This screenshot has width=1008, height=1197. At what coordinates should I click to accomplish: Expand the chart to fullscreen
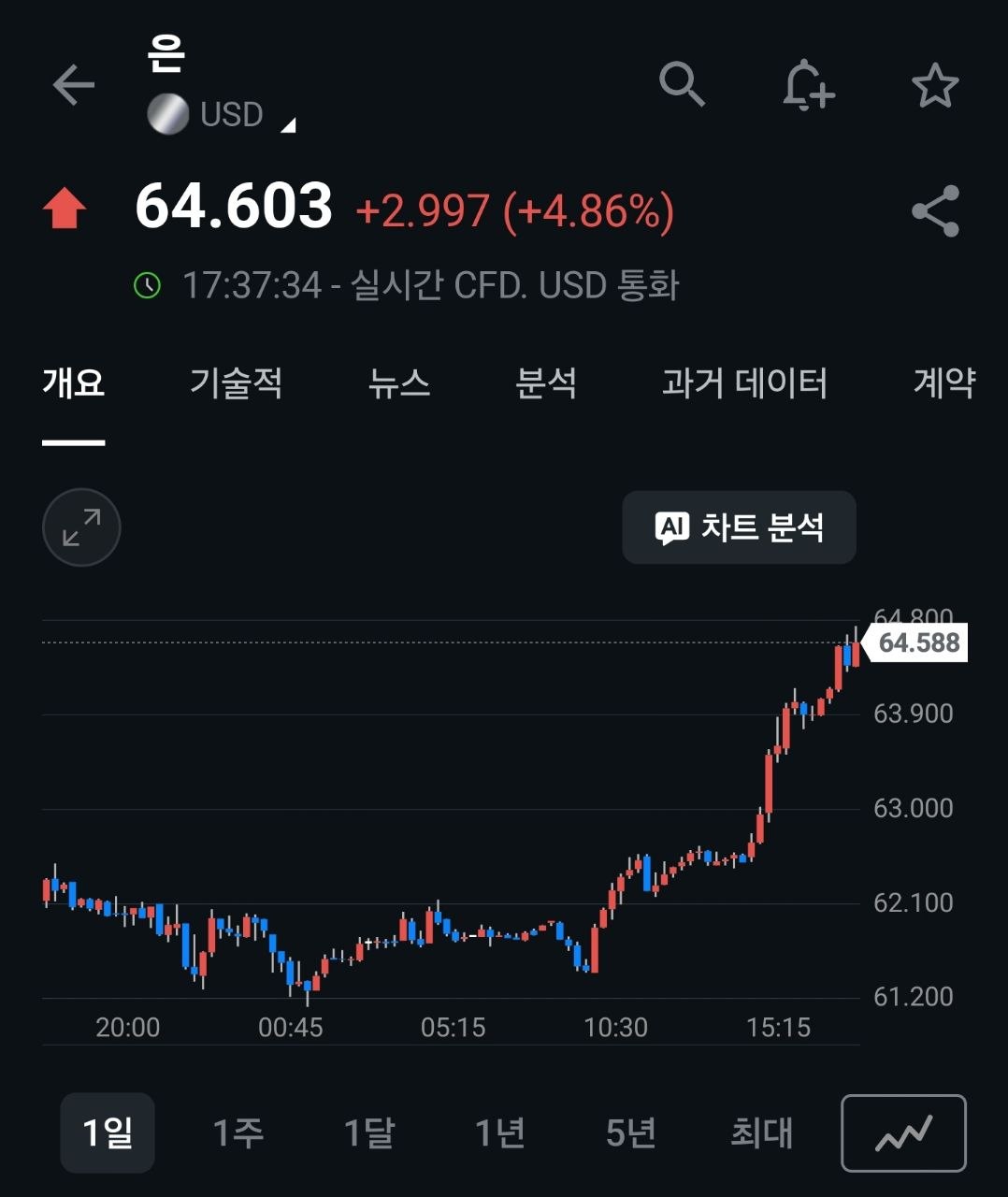[x=81, y=526]
